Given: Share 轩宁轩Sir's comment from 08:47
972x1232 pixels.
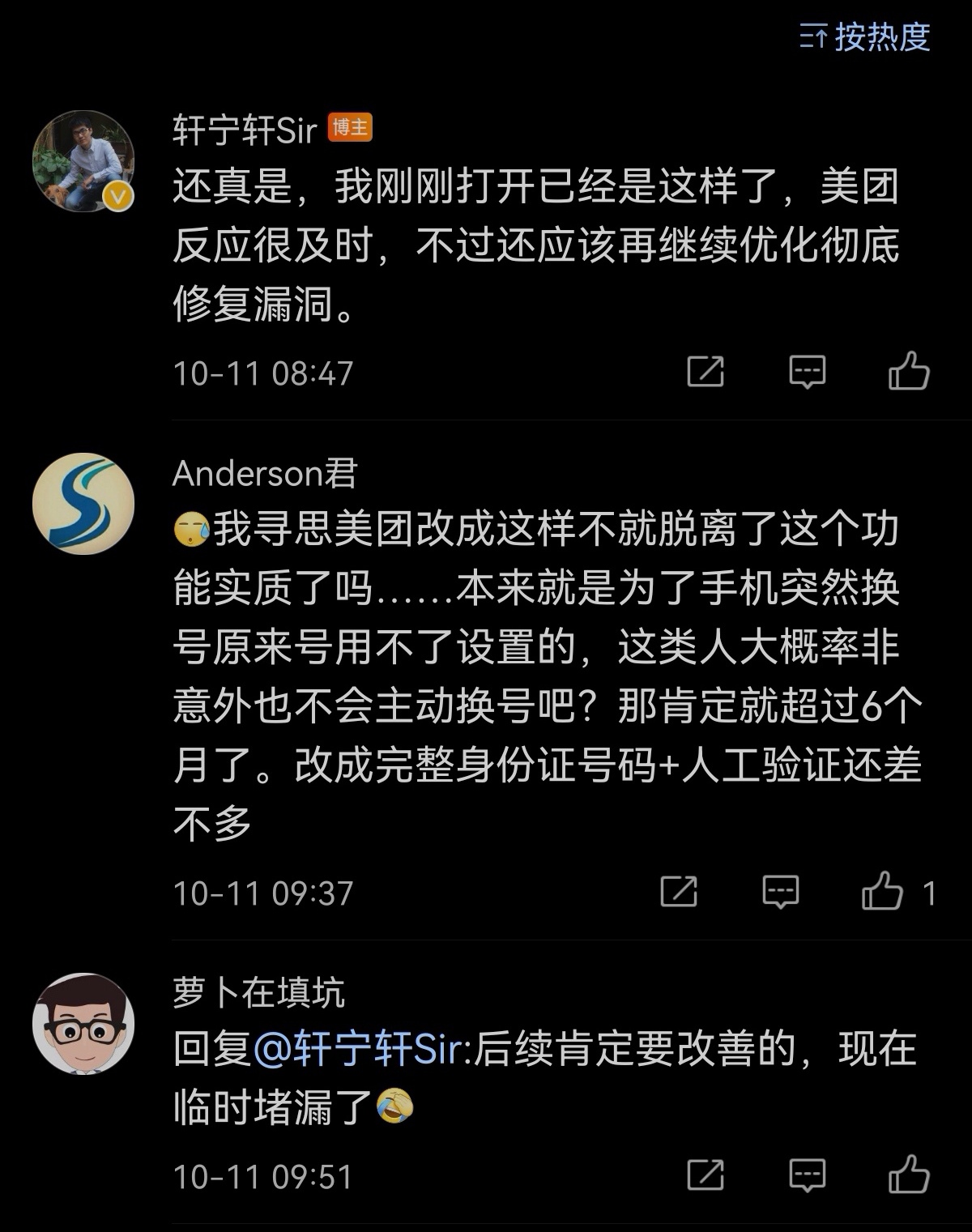Looking at the screenshot, I should click(705, 372).
